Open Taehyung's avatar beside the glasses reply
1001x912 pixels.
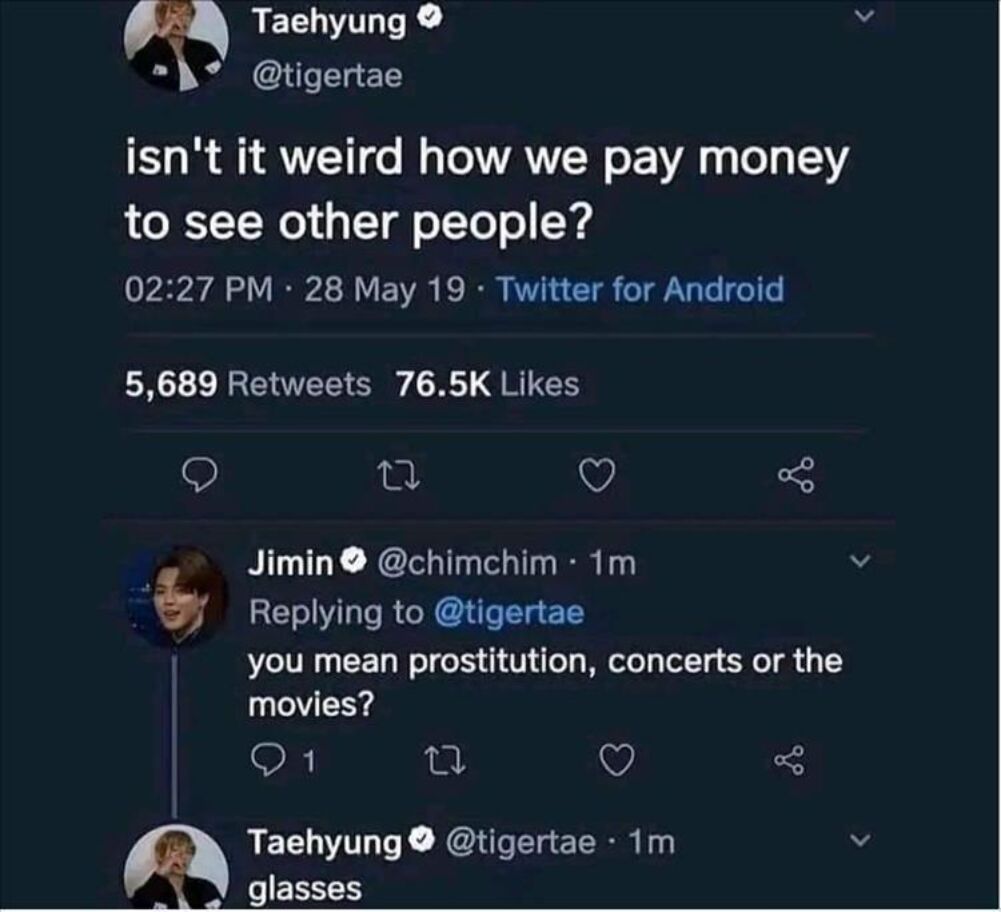[x=176, y=868]
